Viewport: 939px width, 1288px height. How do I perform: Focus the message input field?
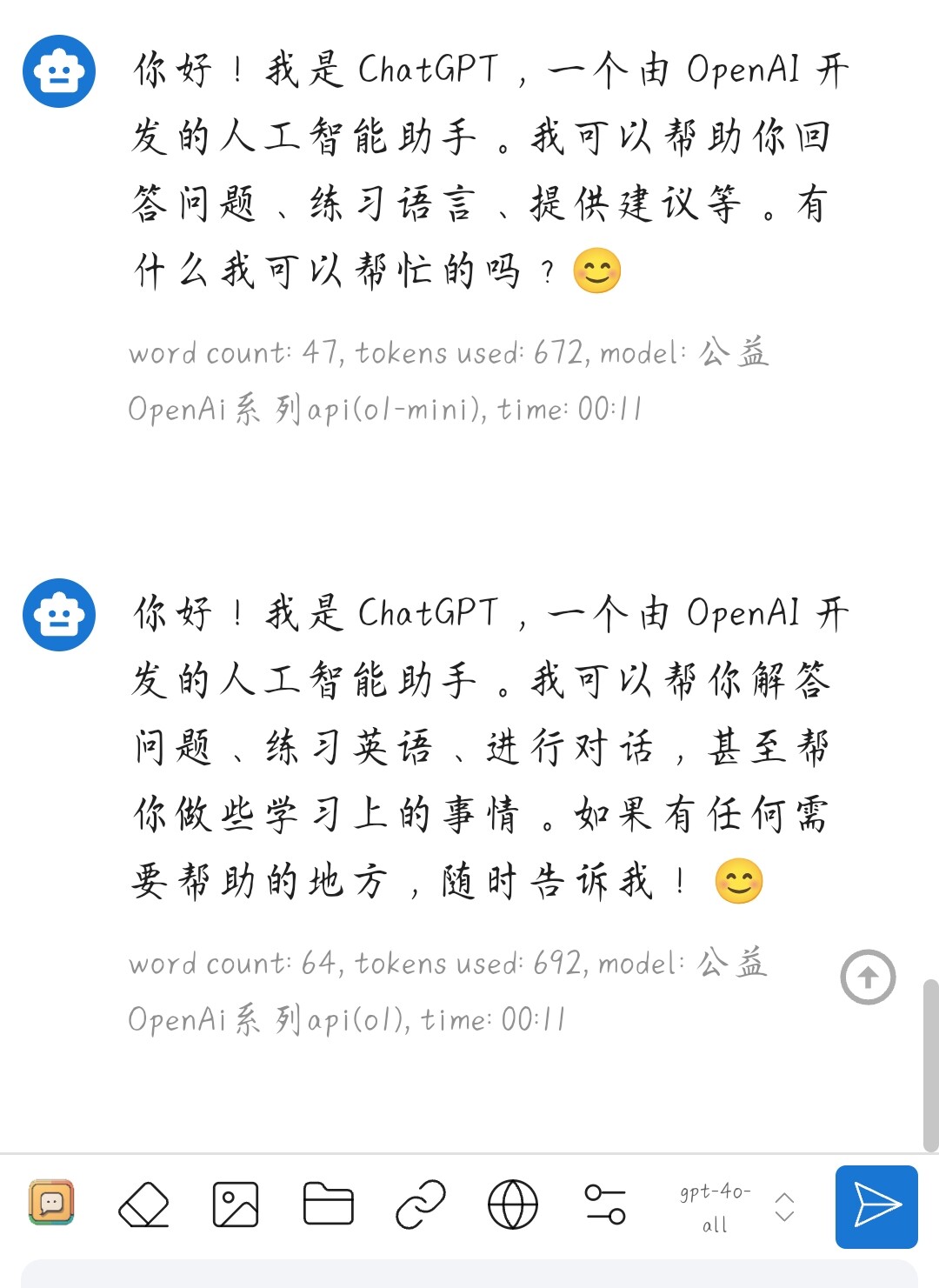[x=469, y=1273]
